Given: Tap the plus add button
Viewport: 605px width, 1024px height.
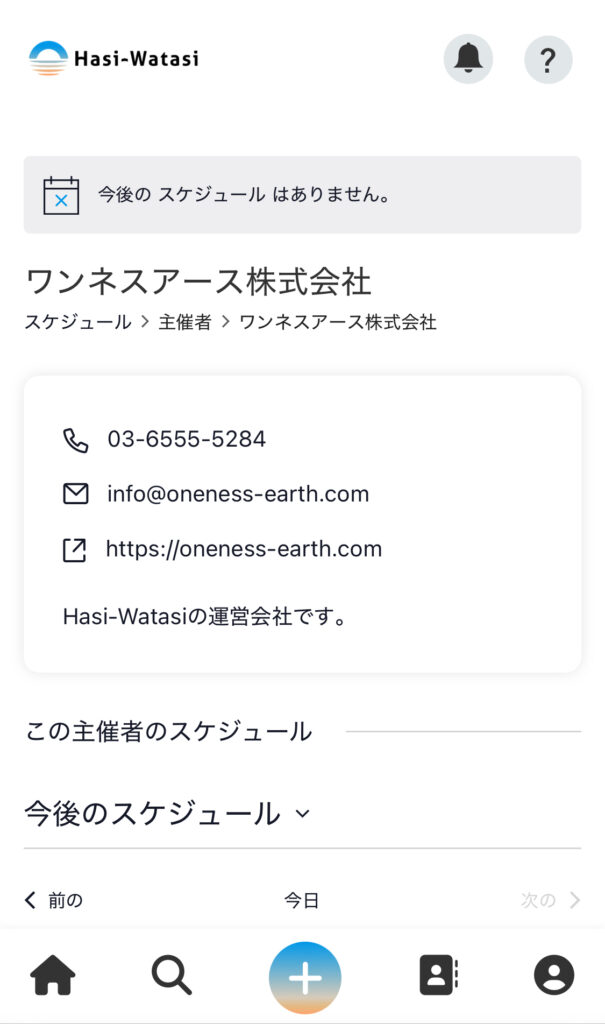Looking at the screenshot, I should (305, 978).
